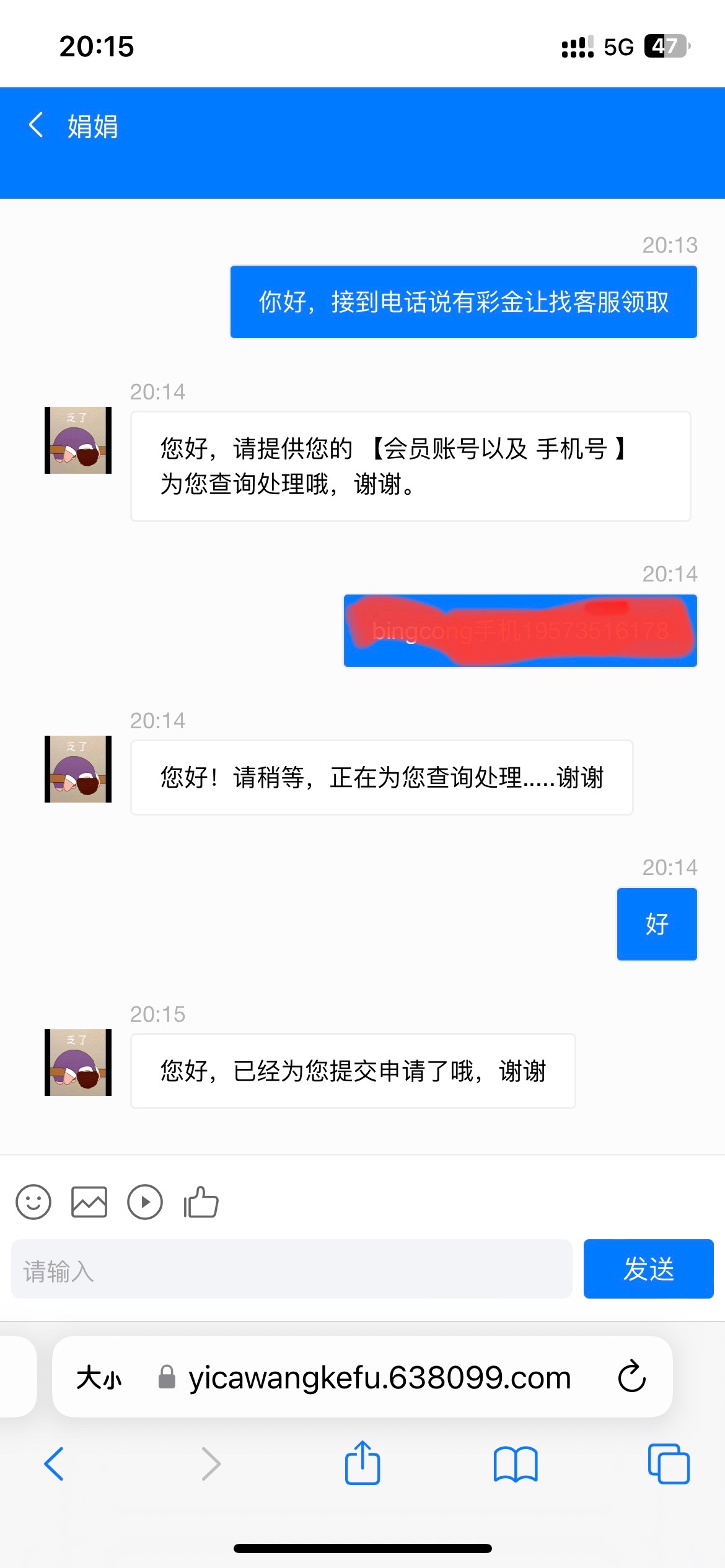The width and height of the screenshot is (725, 1568).
Task: Focus the 请输入 message field
Action: coord(291,1269)
